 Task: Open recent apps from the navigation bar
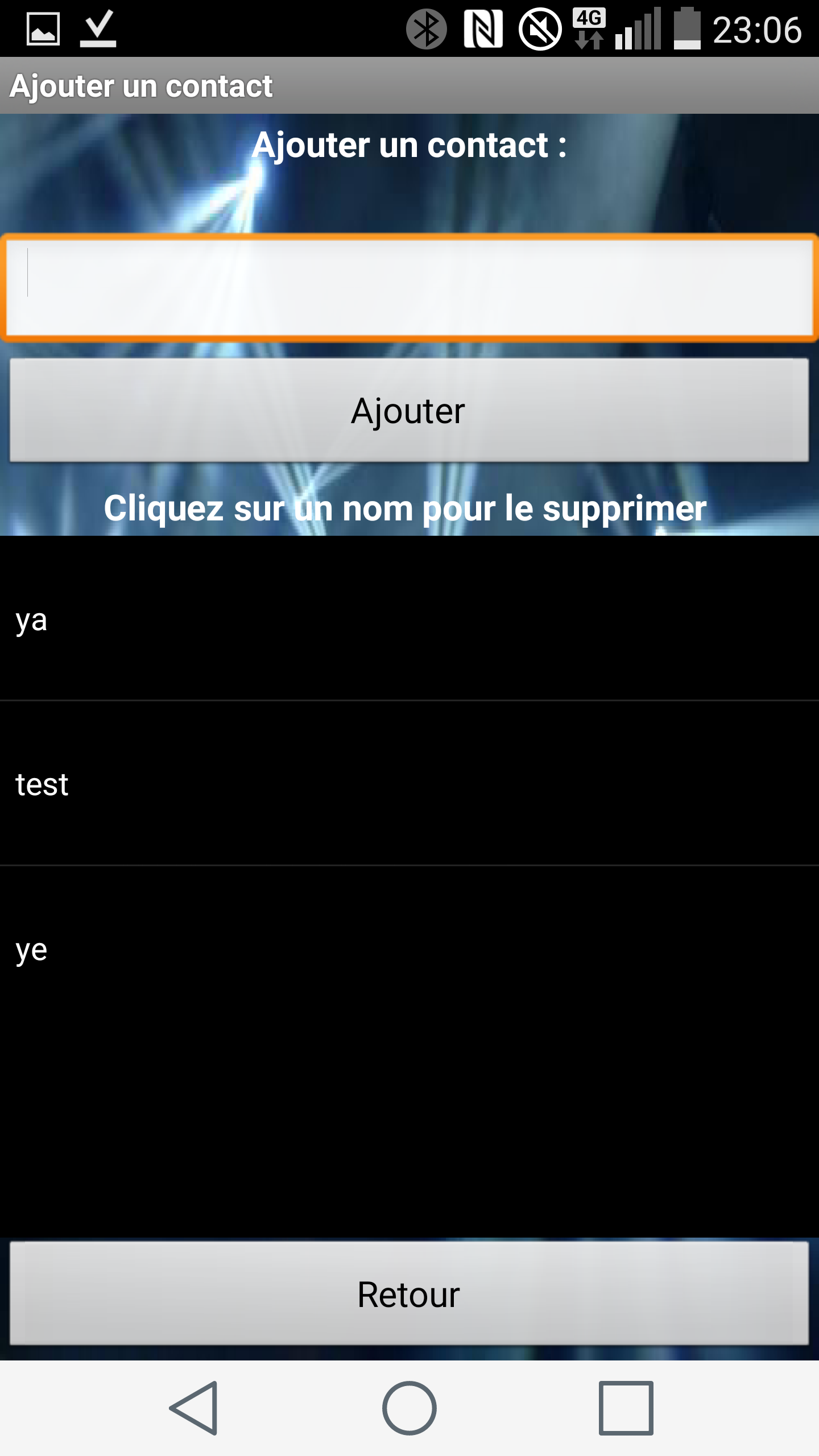pos(626,1408)
